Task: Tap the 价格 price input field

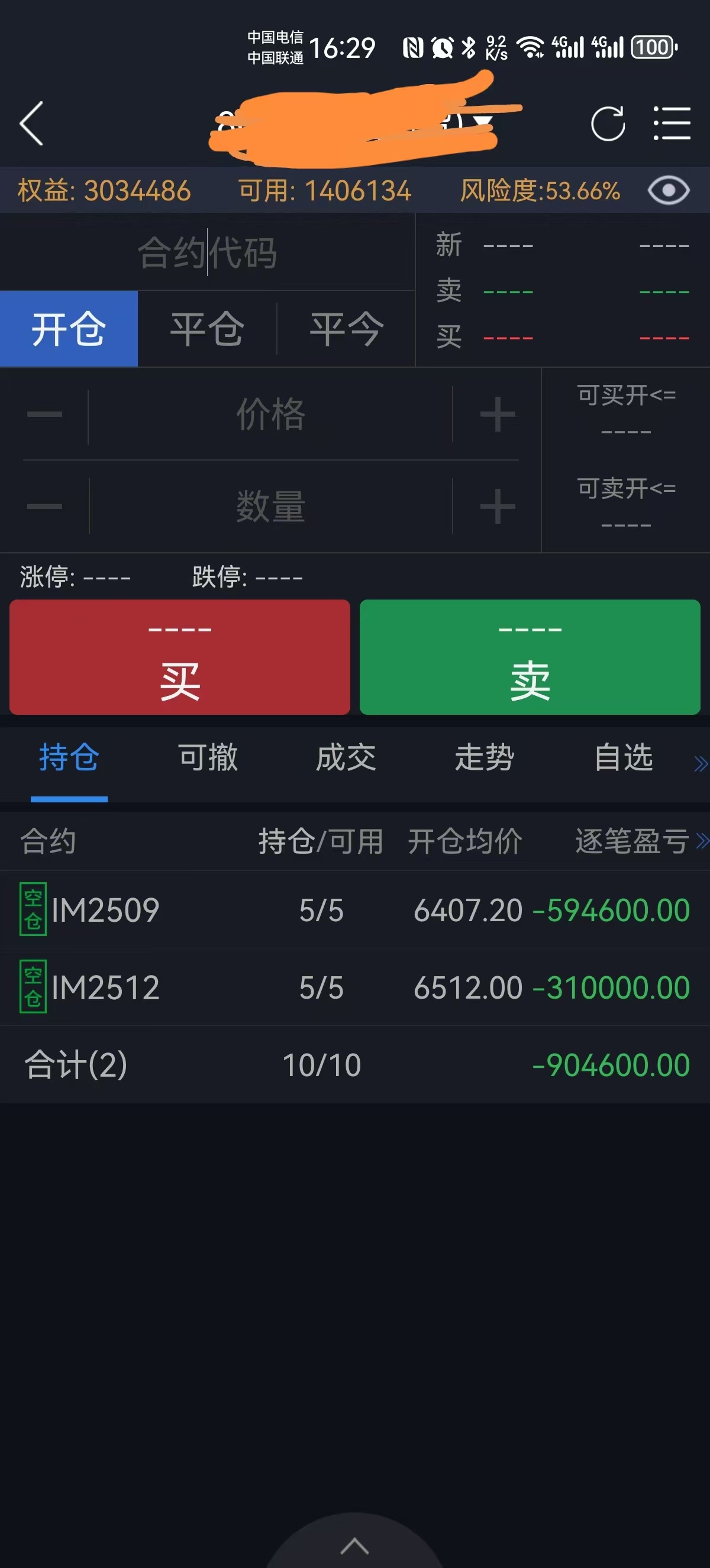Action: coord(270,414)
